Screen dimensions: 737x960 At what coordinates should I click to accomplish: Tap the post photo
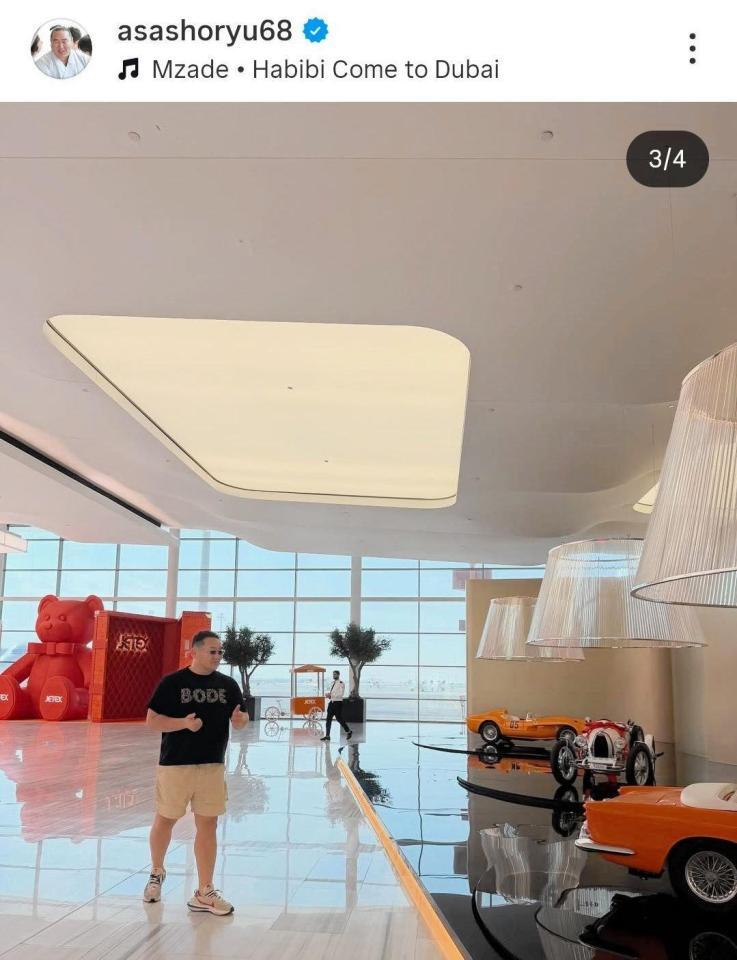click(x=368, y=530)
